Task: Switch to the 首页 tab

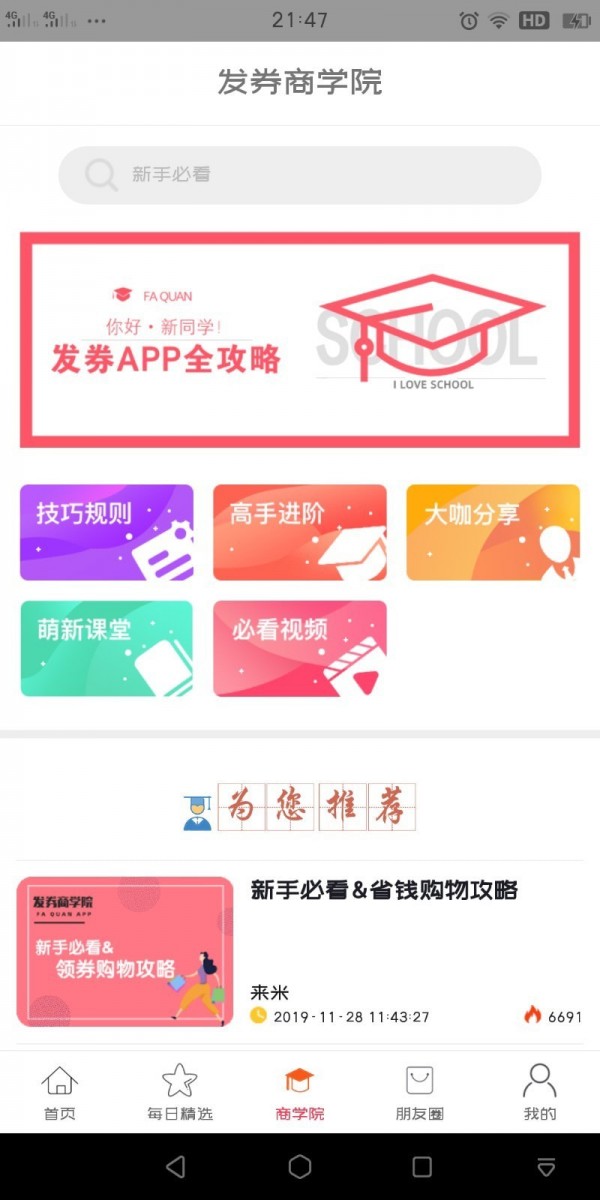Action: point(60,1092)
